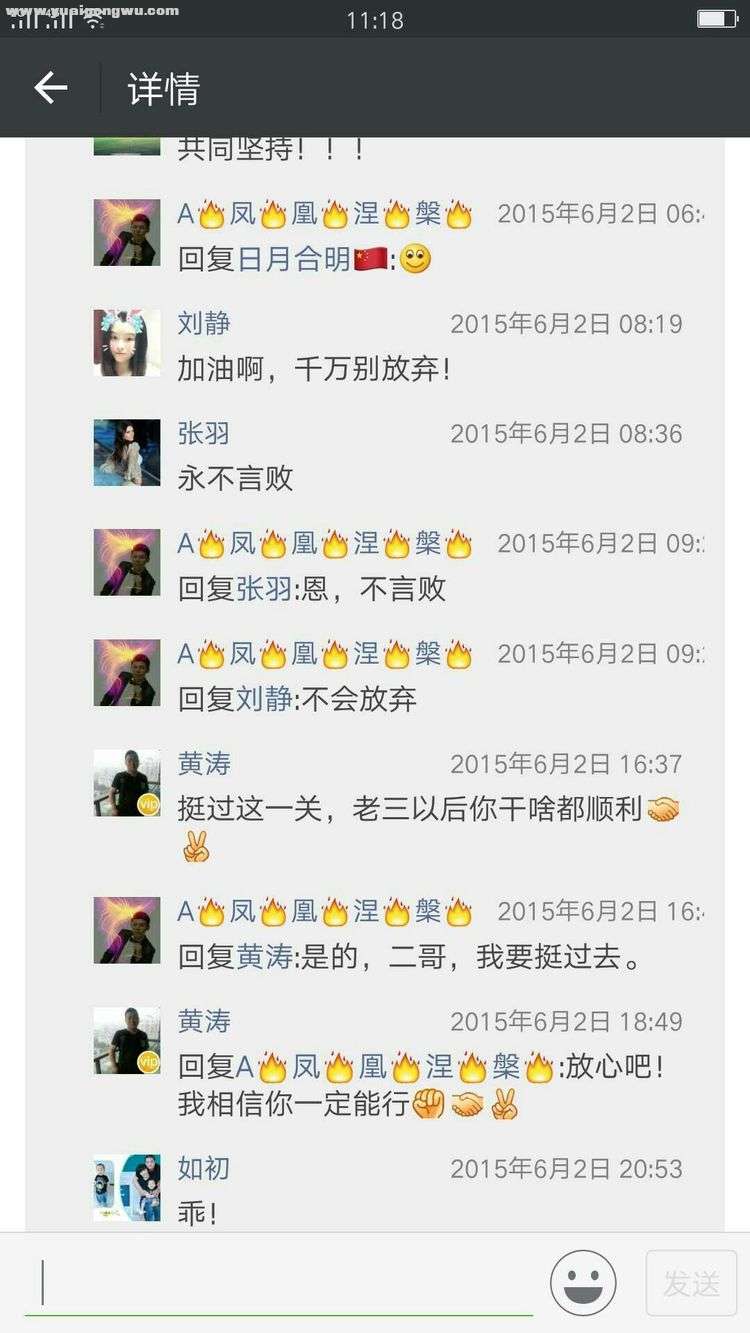Open 刘静's profile name link above 加油啊
This screenshot has height=1333, width=750.
pos(204,323)
